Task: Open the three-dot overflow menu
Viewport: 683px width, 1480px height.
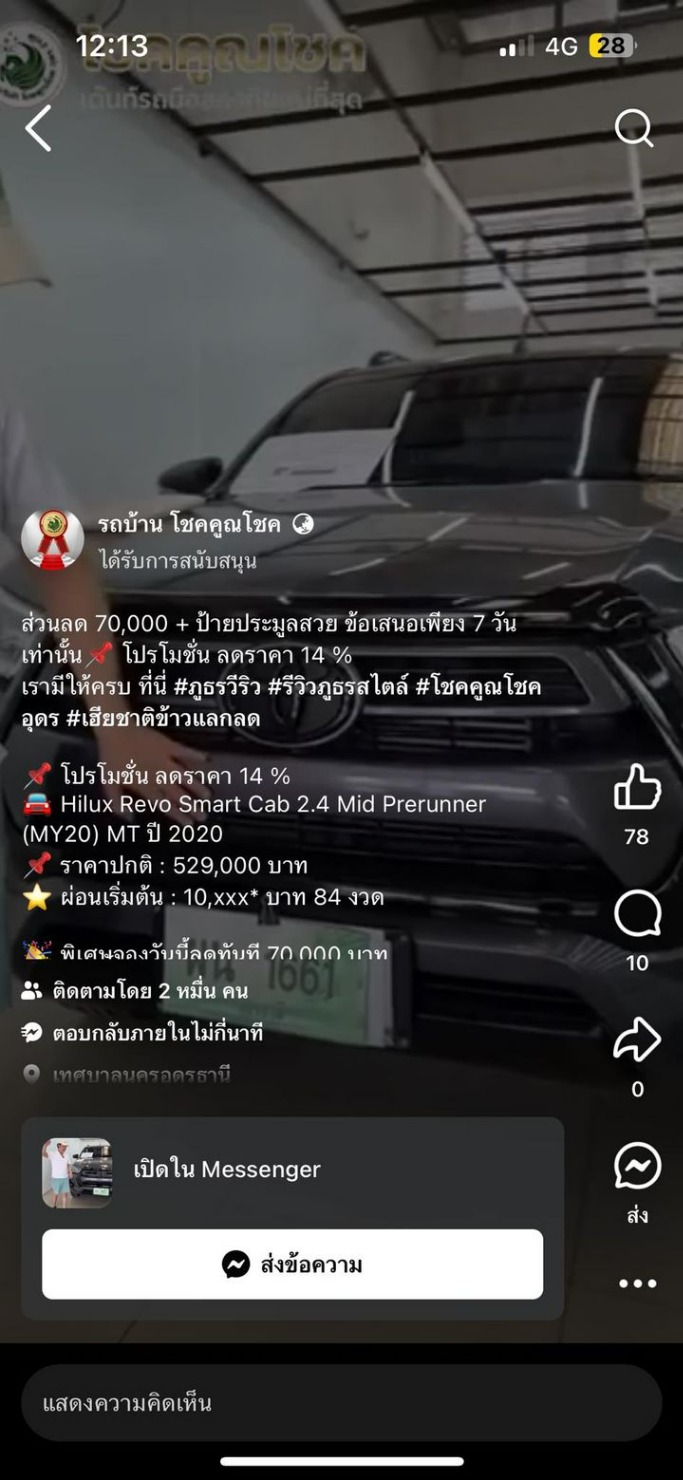Action: 638,1284
